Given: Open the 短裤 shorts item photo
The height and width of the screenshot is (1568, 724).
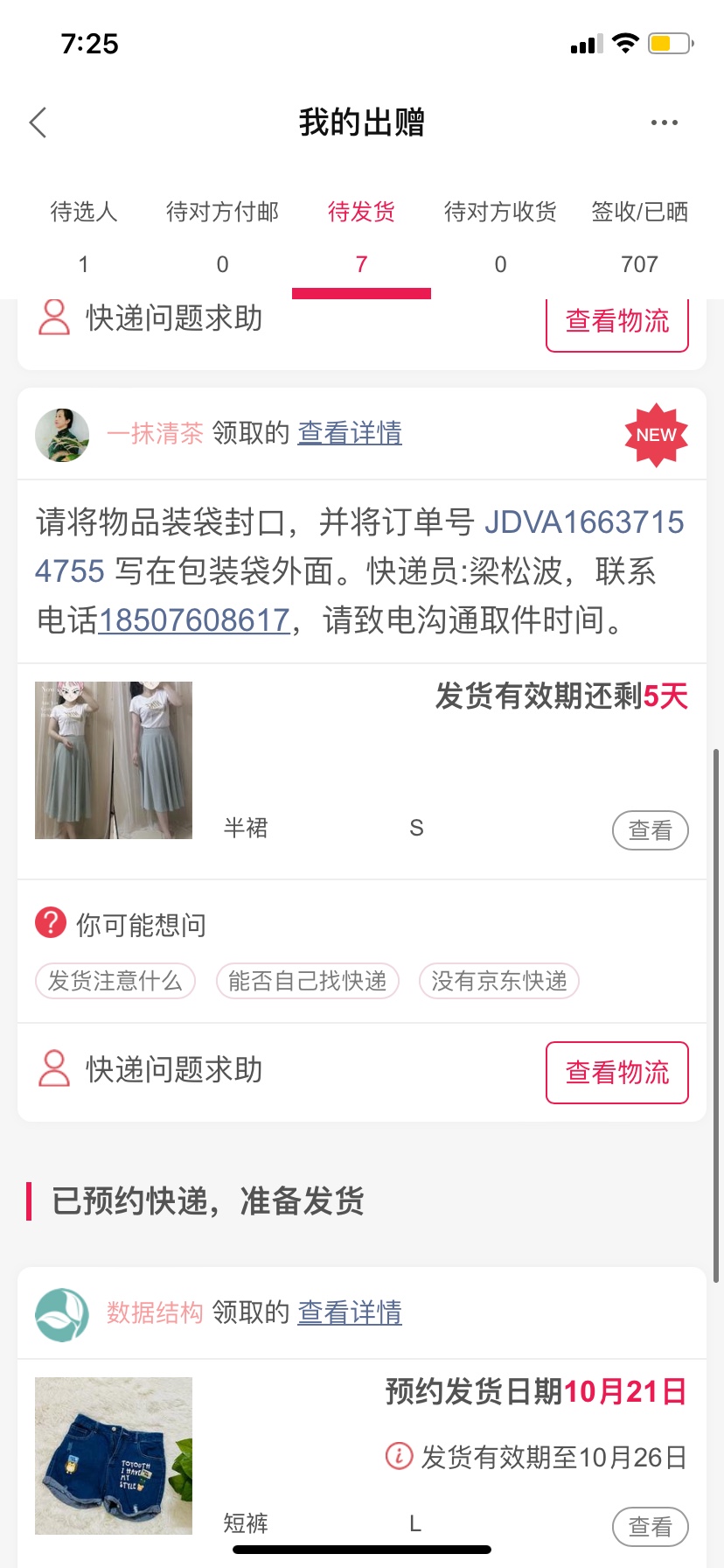Looking at the screenshot, I should pyautogui.click(x=114, y=1456).
